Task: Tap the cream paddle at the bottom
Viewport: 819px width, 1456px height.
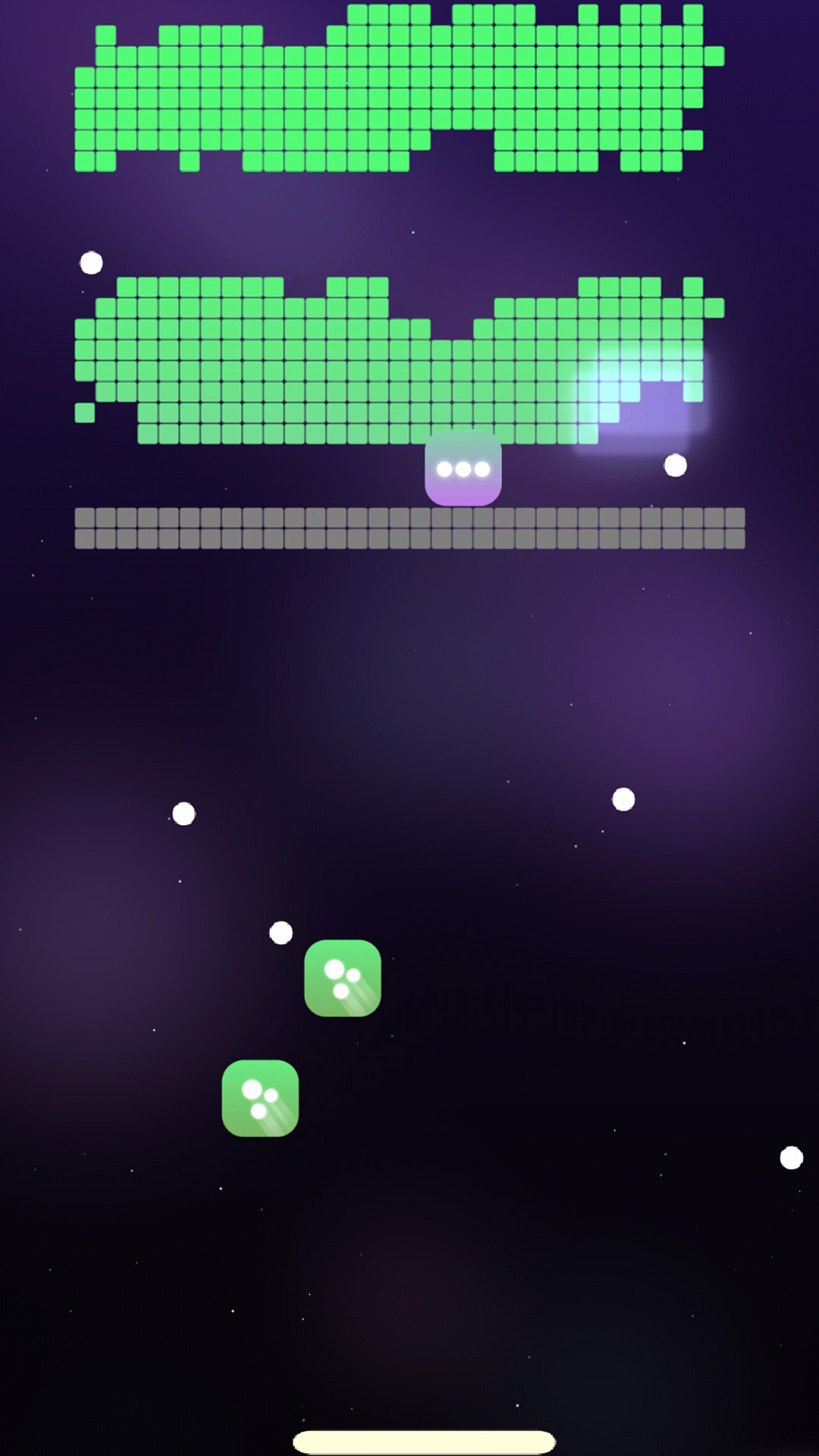Action: pyautogui.click(x=424, y=1442)
